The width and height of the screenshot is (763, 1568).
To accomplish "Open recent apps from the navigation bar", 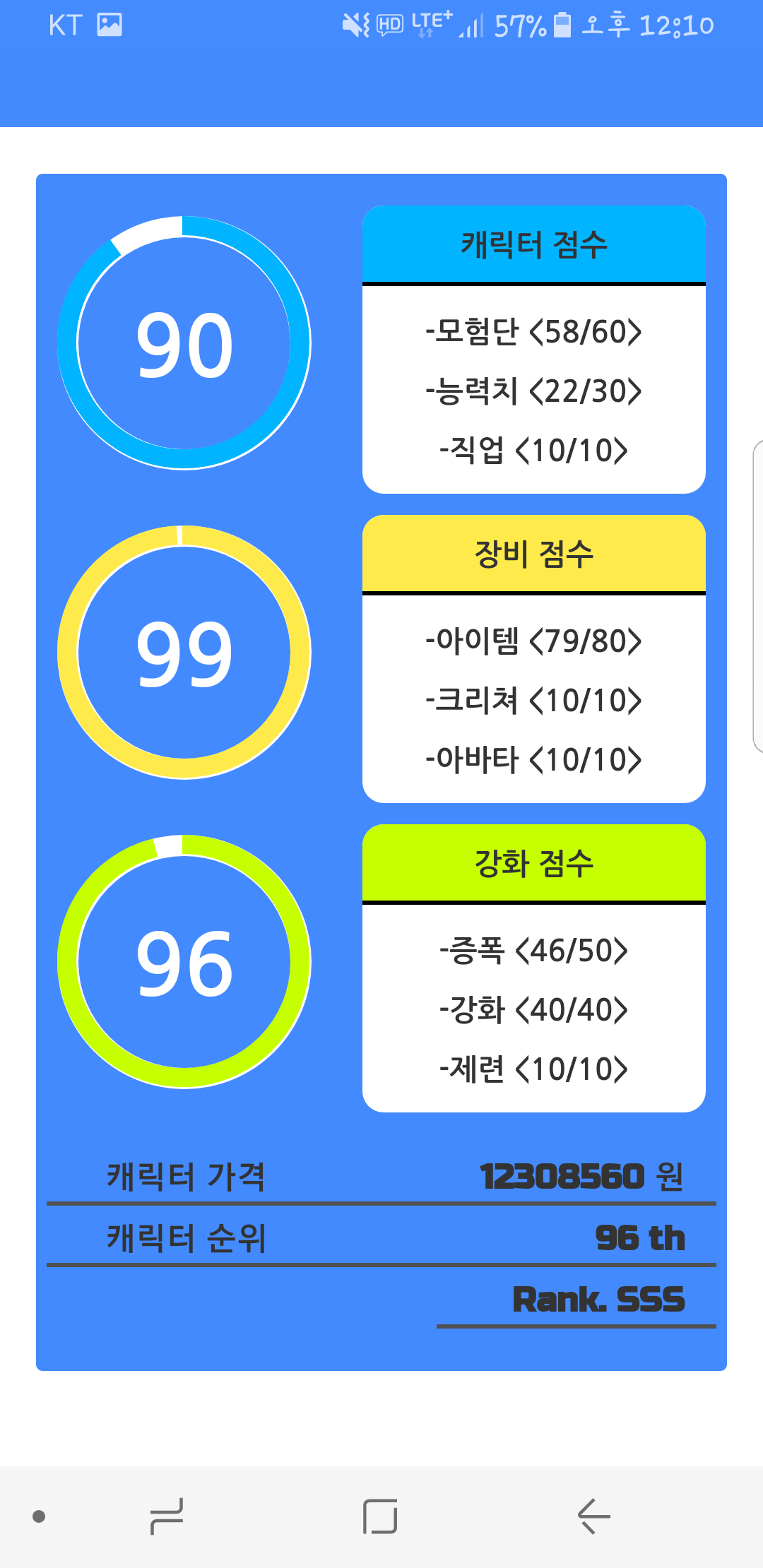I will tap(167, 1516).
